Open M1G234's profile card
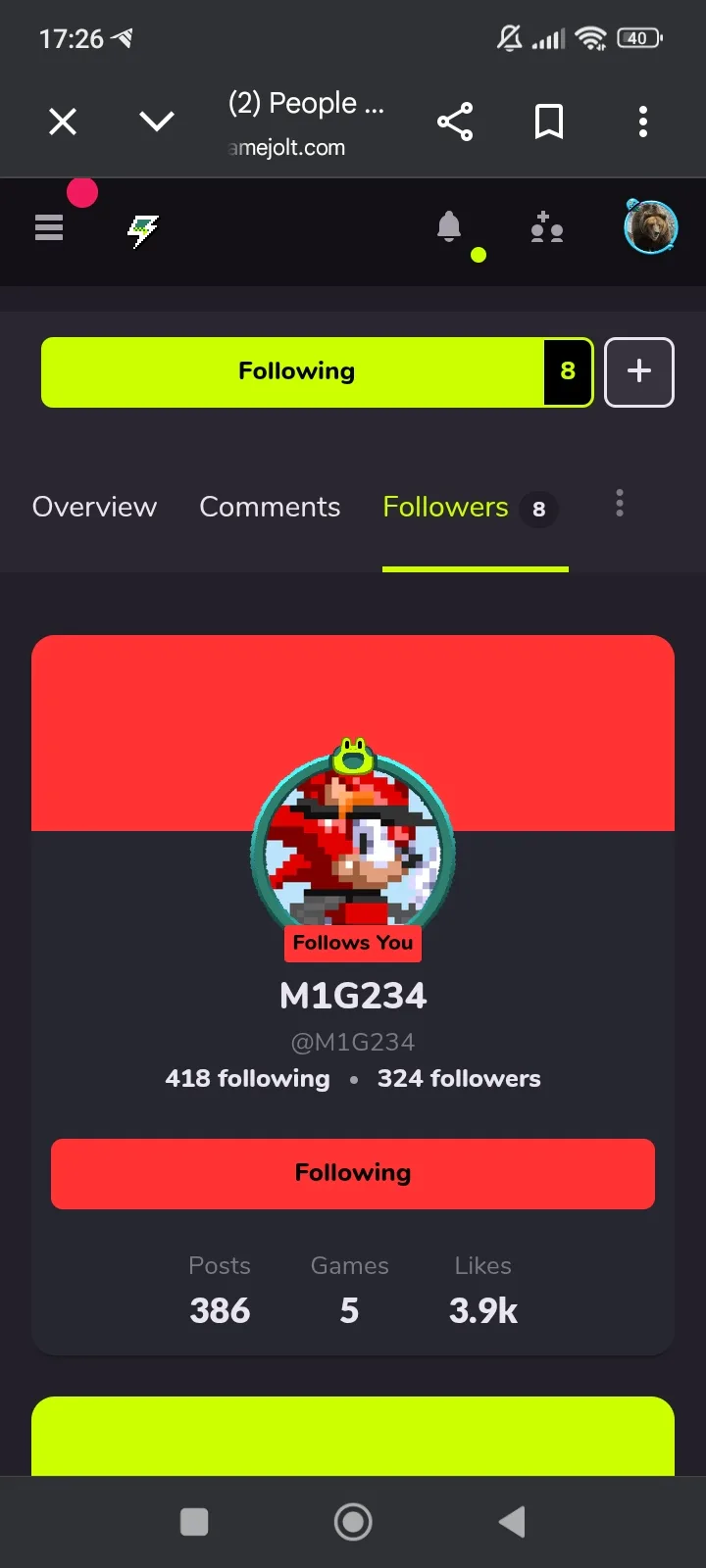Viewport: 706px width, 1568px height. [x=353, y=996]
